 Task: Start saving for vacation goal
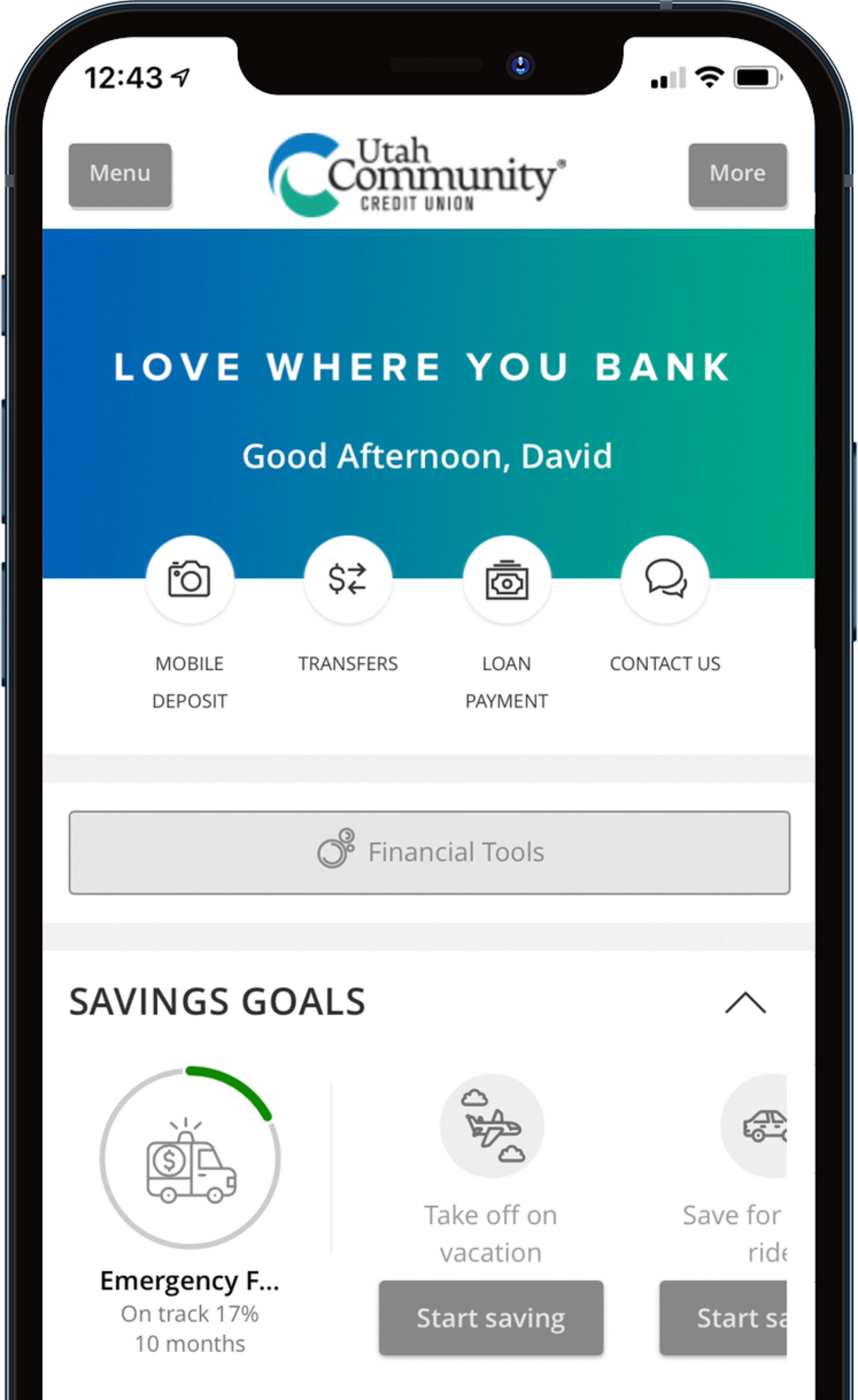(x=491, y=1318)
